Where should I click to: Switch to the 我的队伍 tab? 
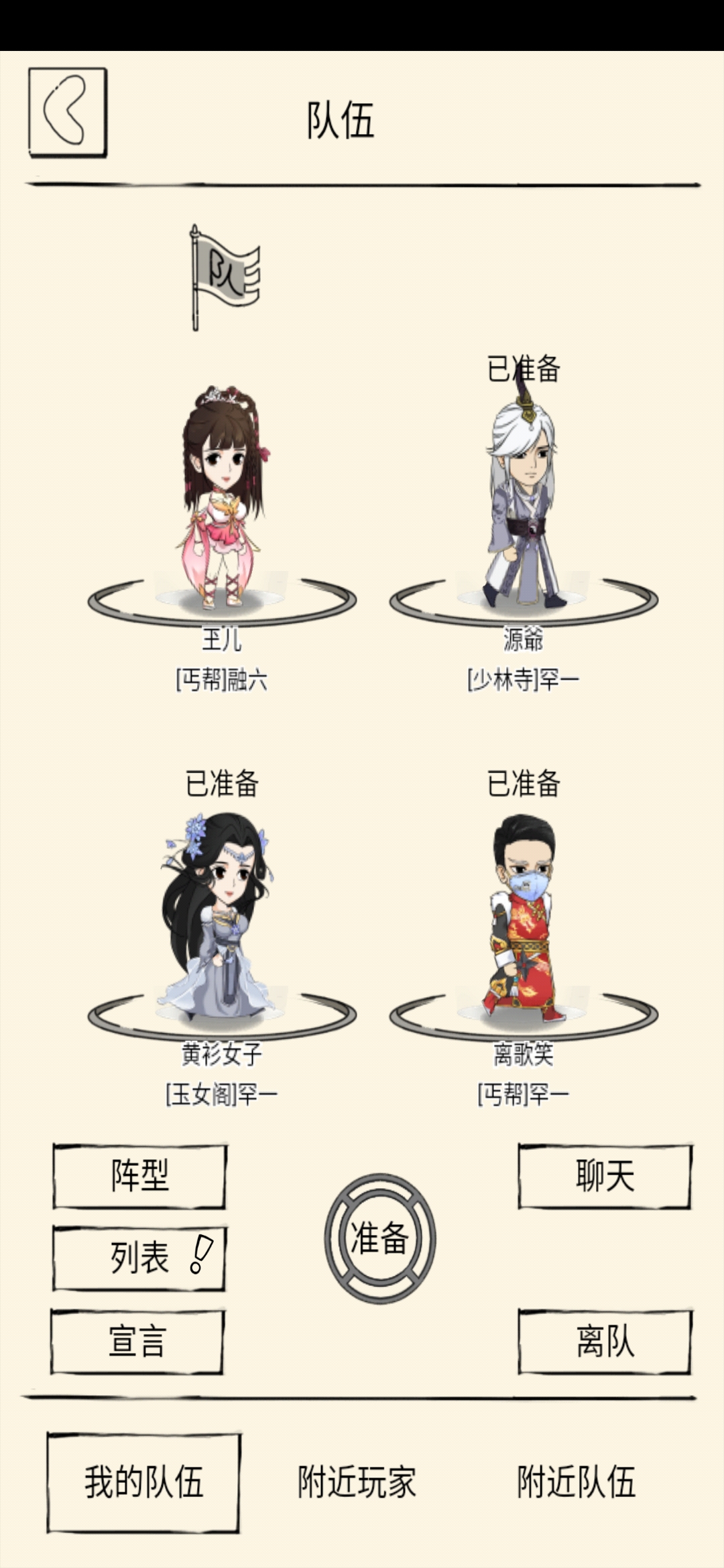(x=143, y=1482)
